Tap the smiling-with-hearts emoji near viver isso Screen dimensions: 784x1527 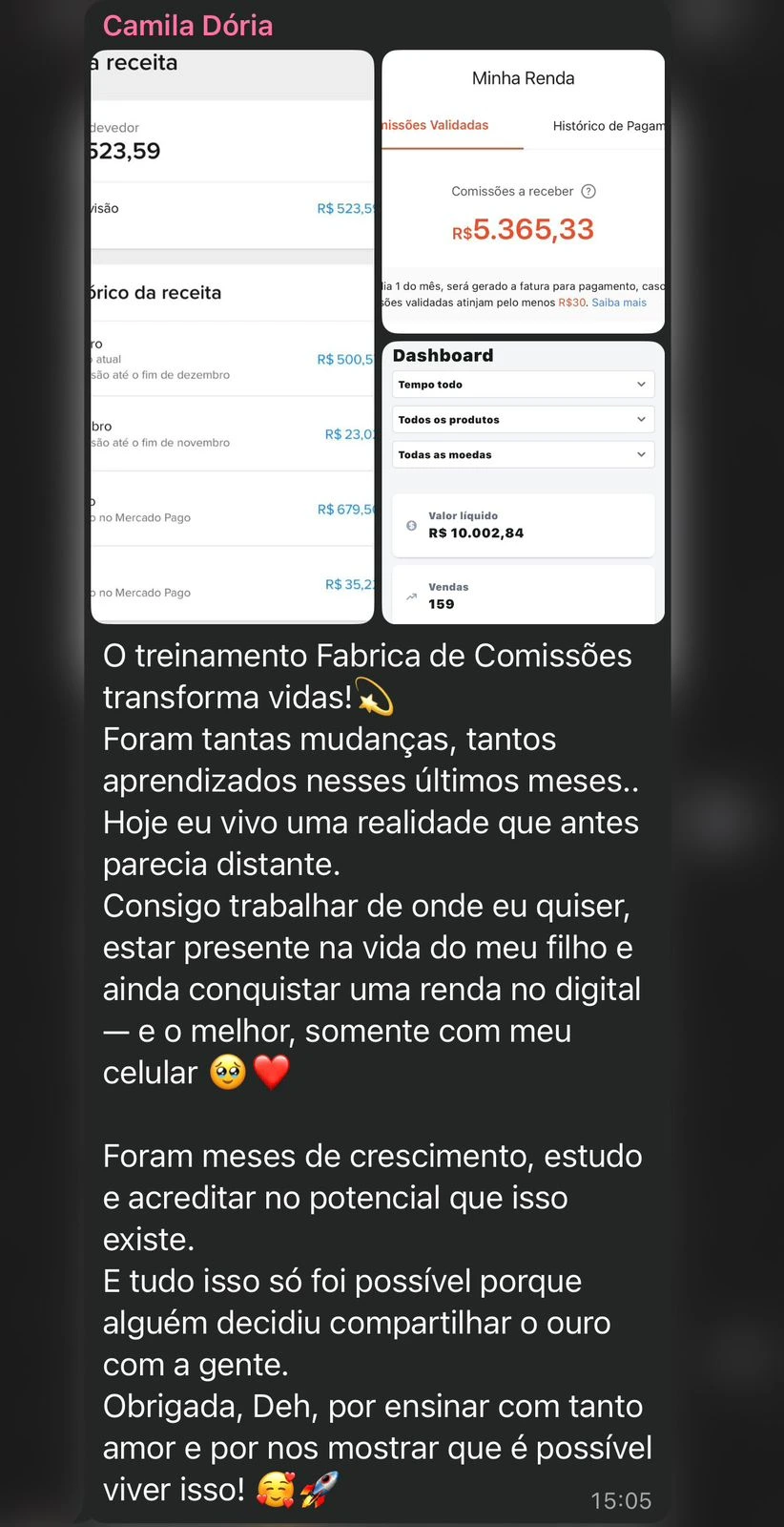click(x=276, y=1487)
